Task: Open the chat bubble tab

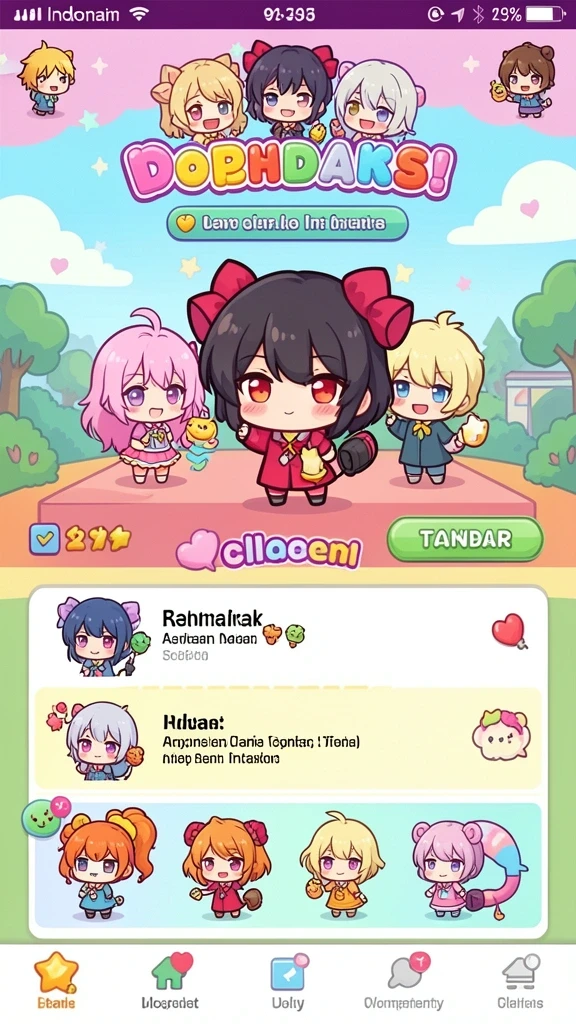Action: click(x=404, y=980)
